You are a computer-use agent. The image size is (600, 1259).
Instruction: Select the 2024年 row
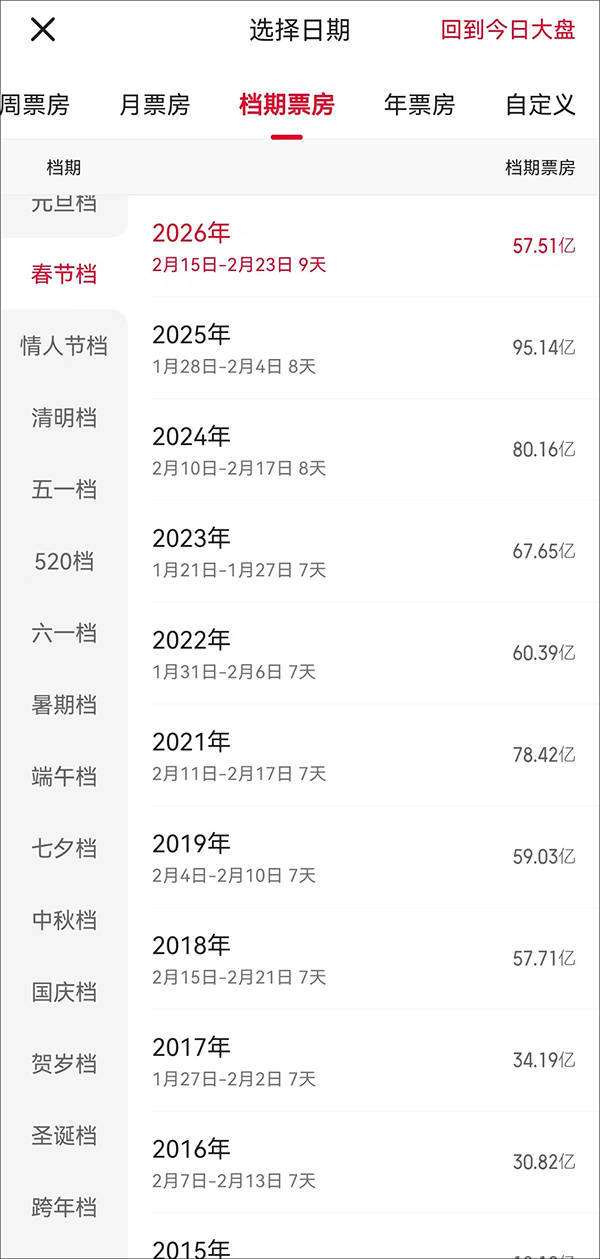363,450
